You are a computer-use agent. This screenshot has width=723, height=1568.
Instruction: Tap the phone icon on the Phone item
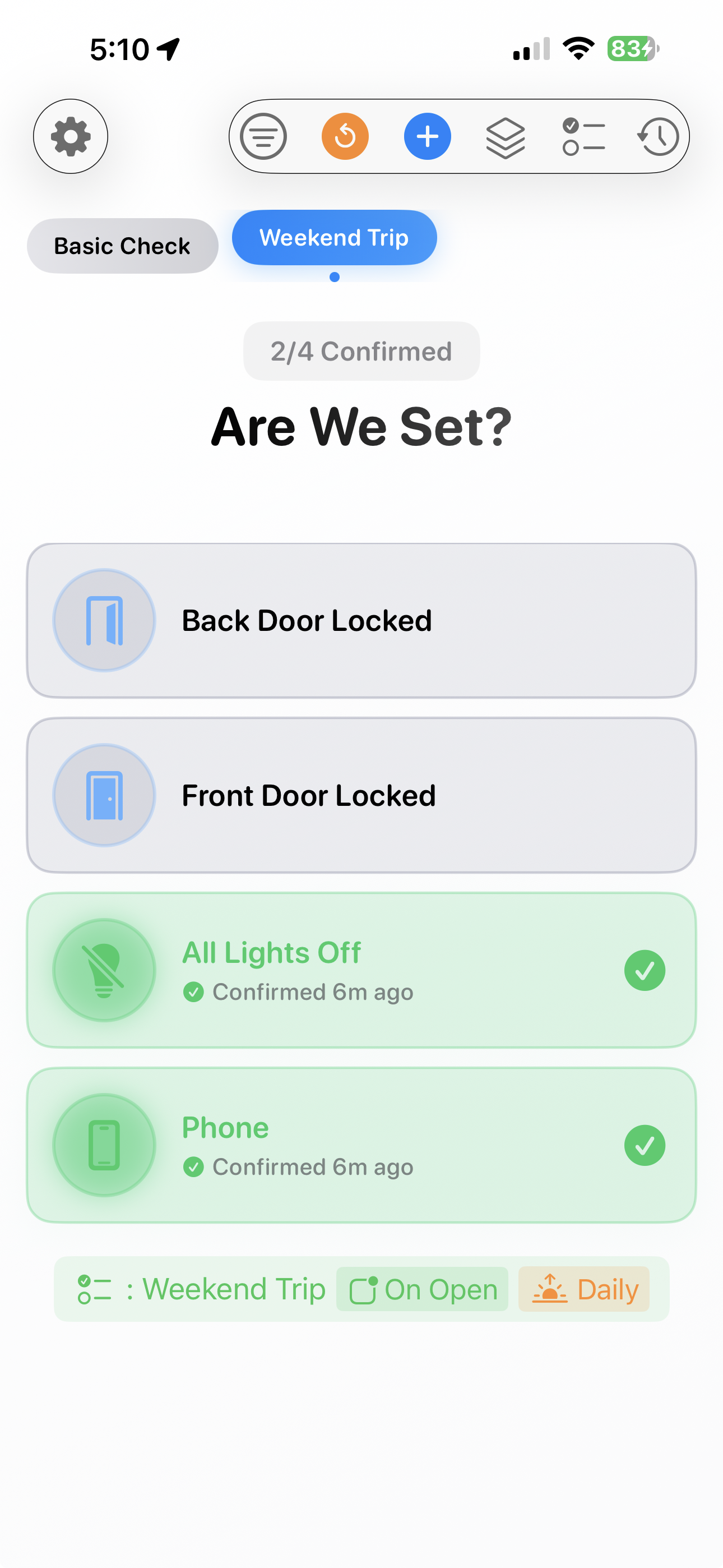coord(104,1145)
